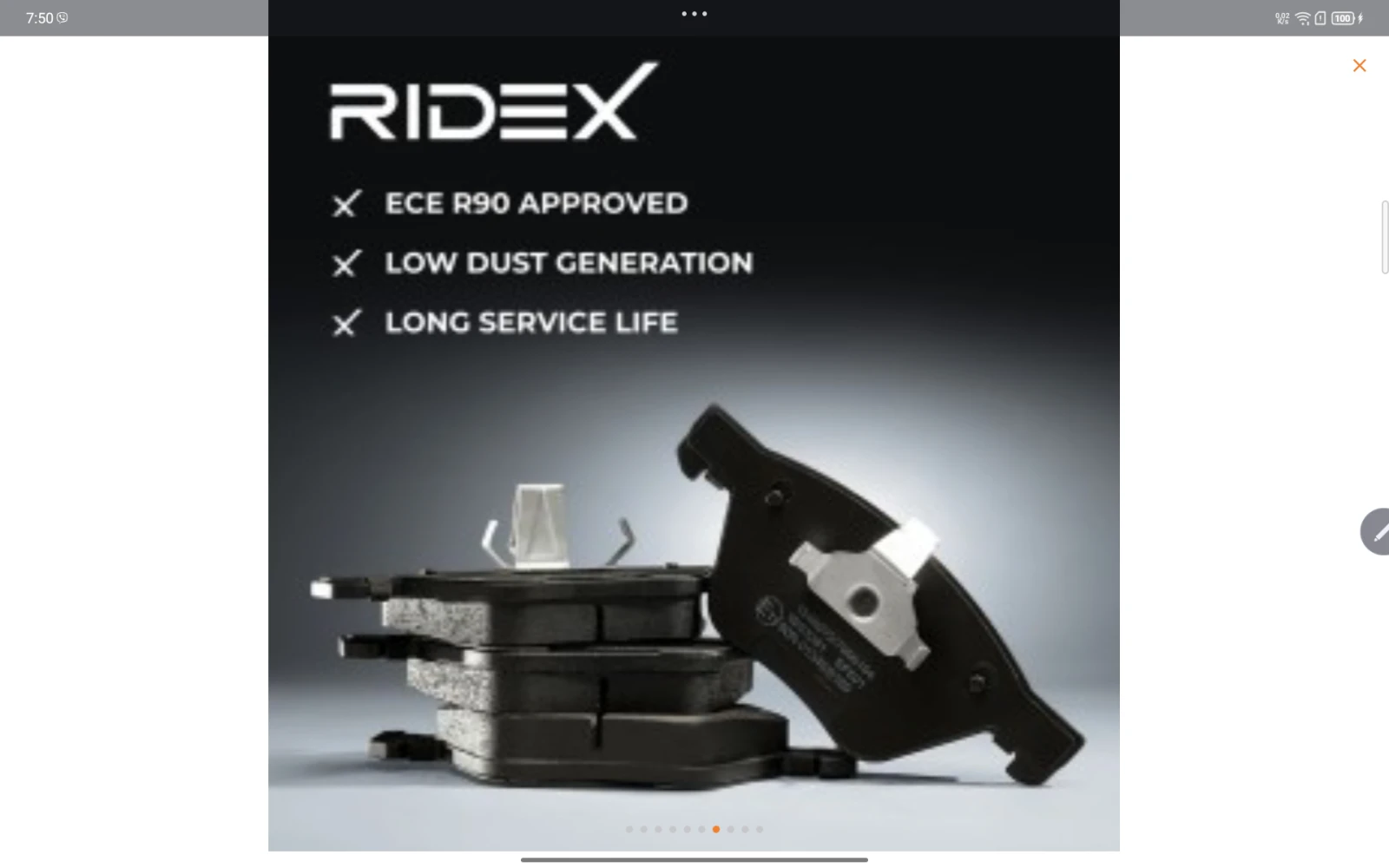Image resolution: width=1389 pixels, height=868 pixels.
Task: Open the three-dot menu at the top
Action: tap(694, 14)
